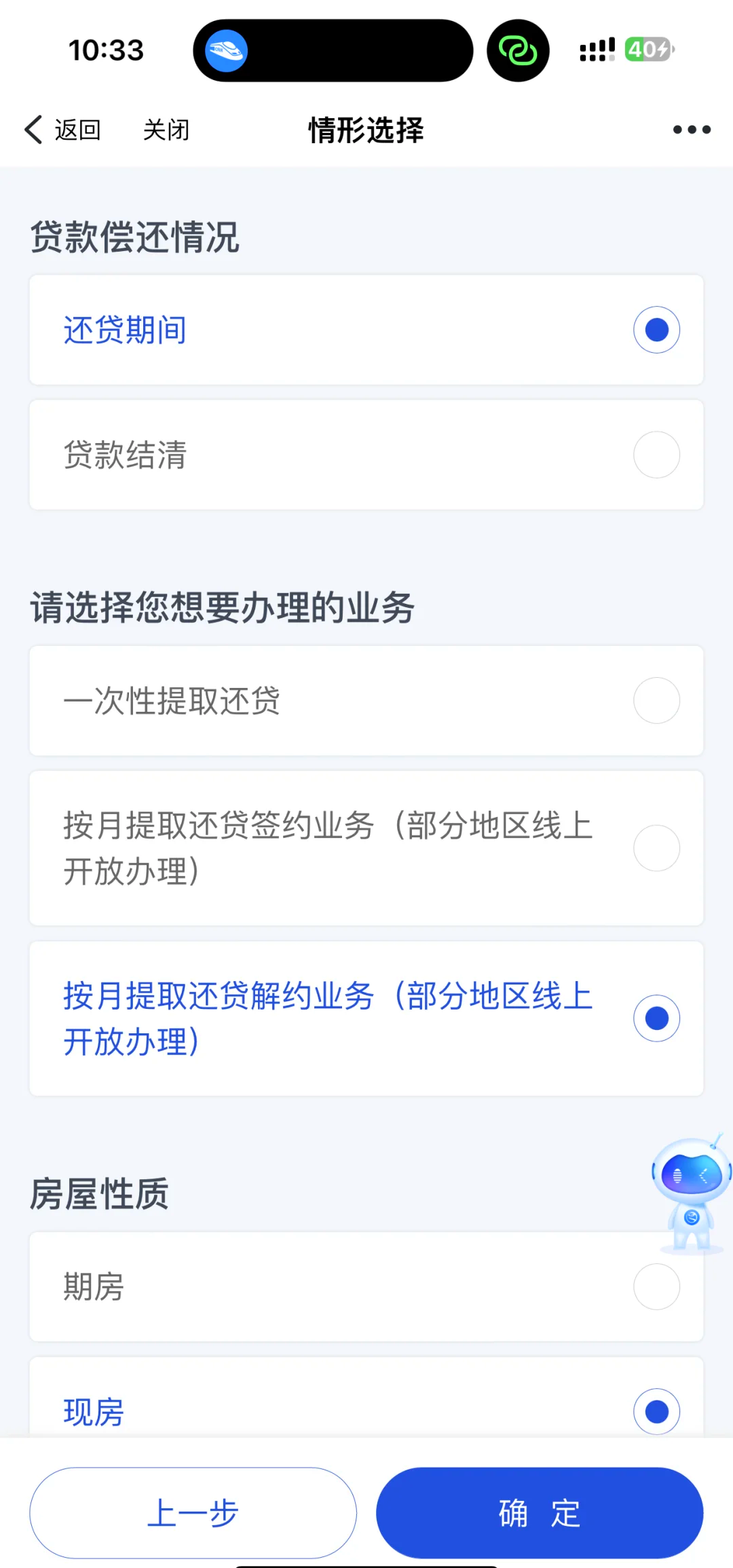This screenshot has width=733, height=1568.
Task: Tap the back chevron arrow
Action: point(32,129)
